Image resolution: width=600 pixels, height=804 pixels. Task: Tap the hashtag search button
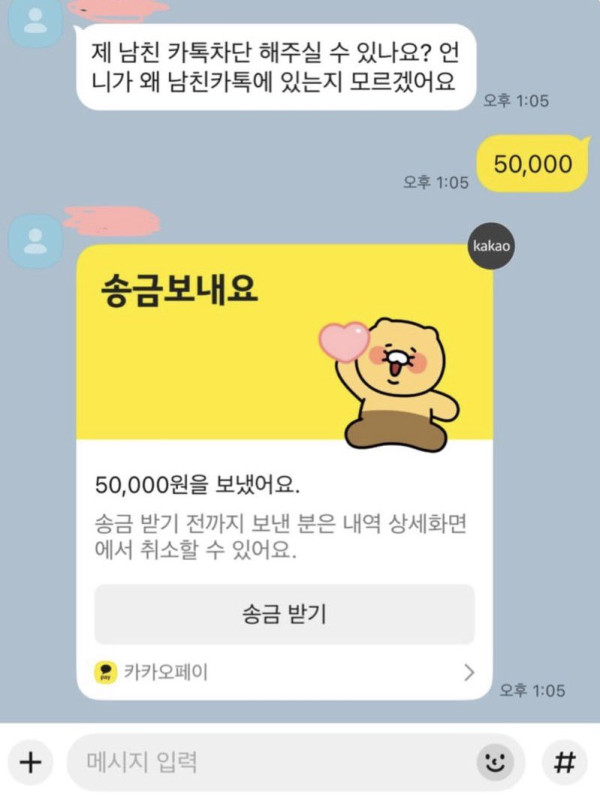(564, 763)
